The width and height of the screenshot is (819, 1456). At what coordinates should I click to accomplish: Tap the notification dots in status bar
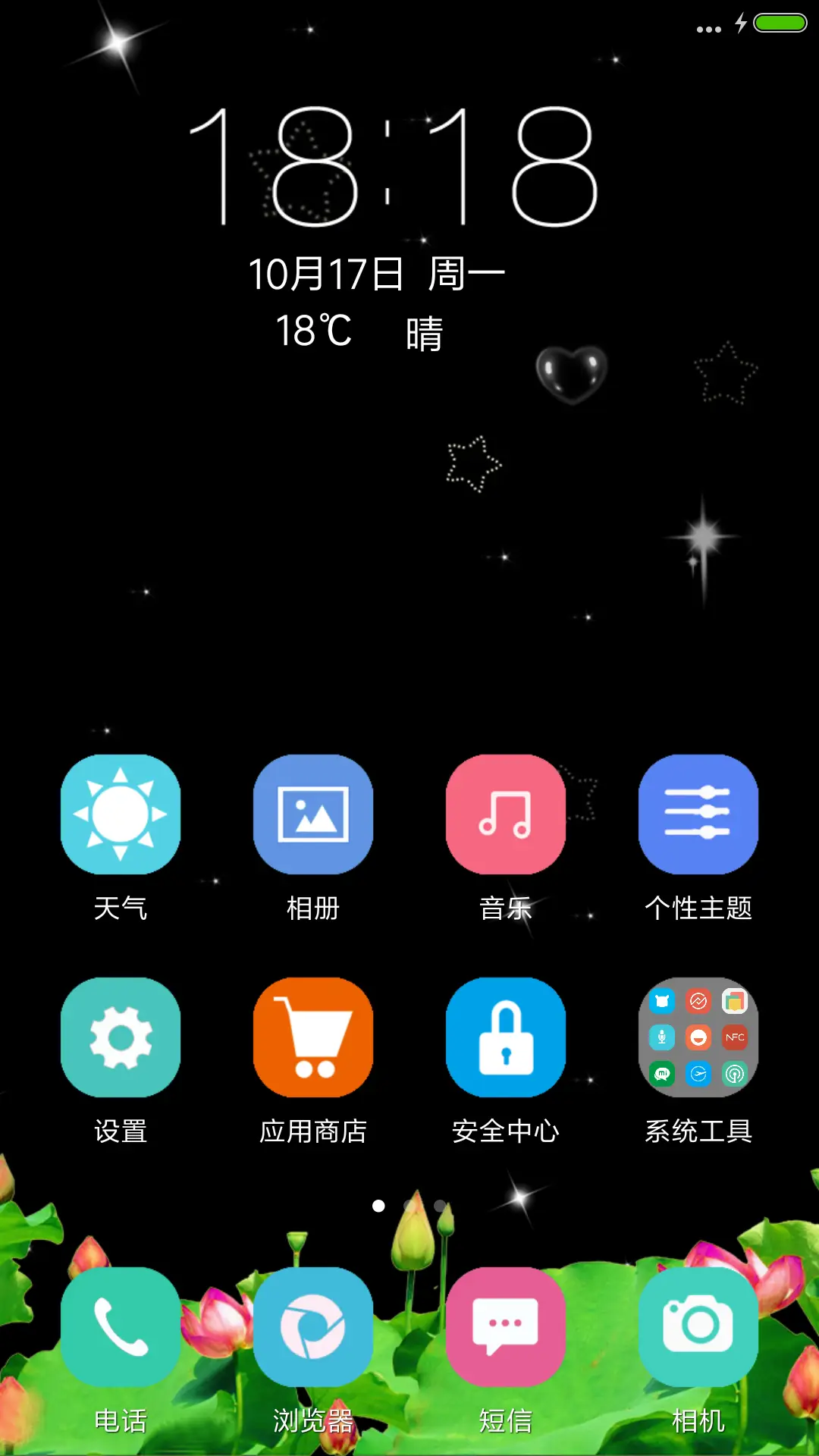[708, 28]
